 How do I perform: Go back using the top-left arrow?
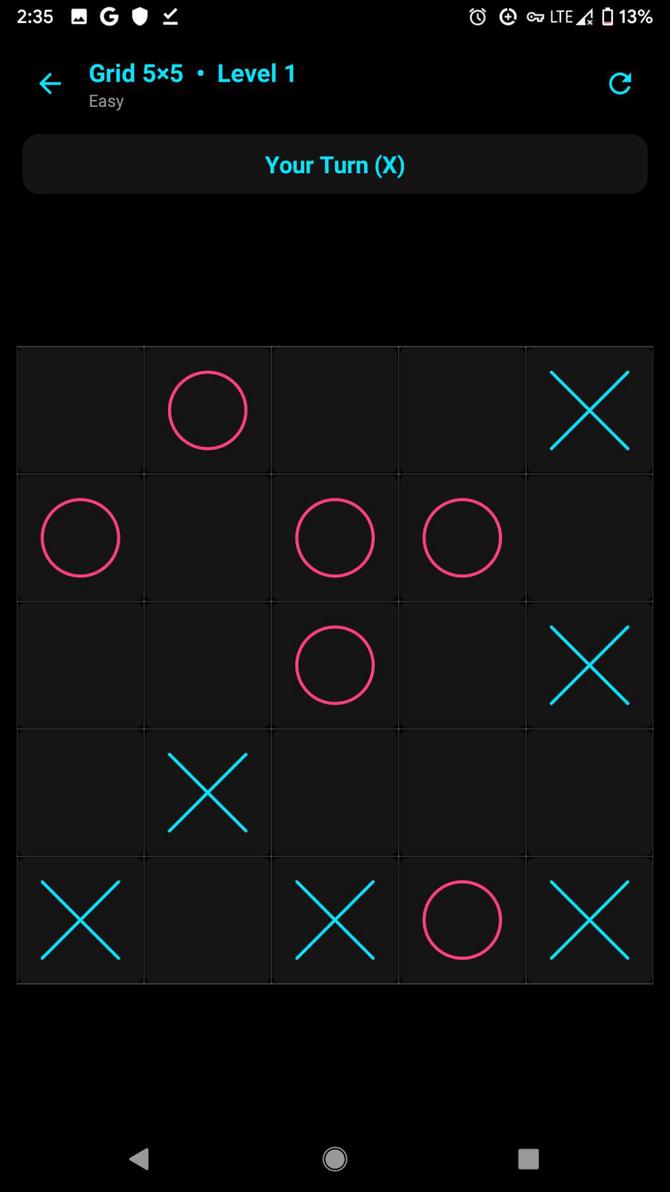[x=49, y=84]
